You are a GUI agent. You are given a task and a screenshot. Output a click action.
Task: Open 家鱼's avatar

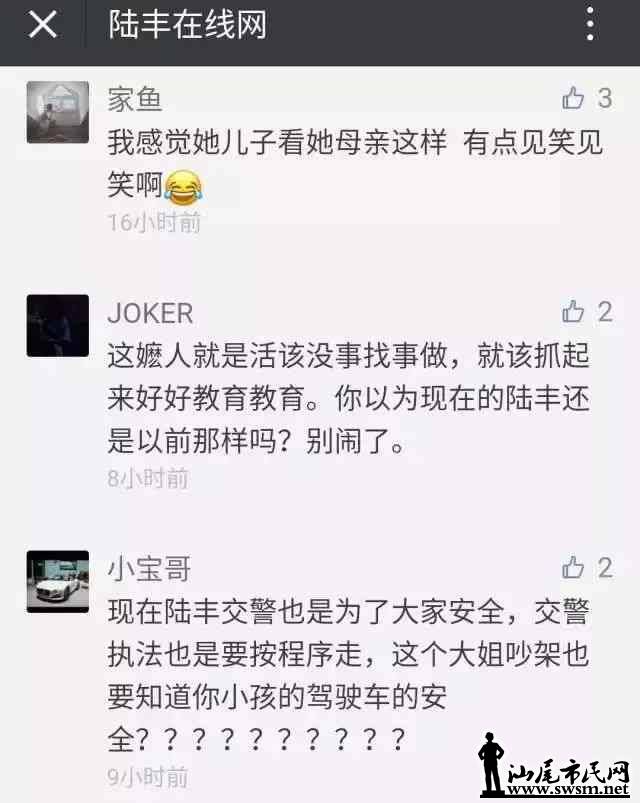coord(57,112)
